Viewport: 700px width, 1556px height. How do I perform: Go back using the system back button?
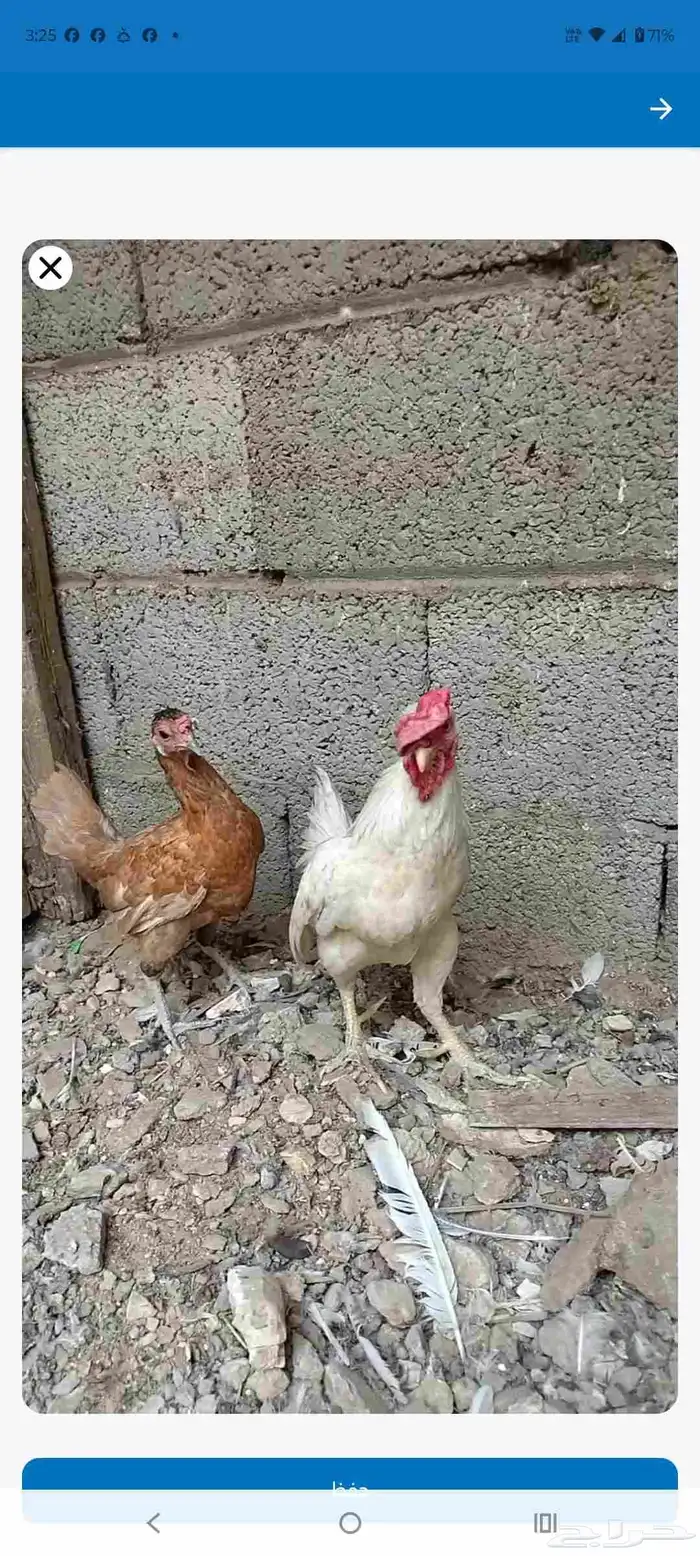click(x=153, y=1523)
